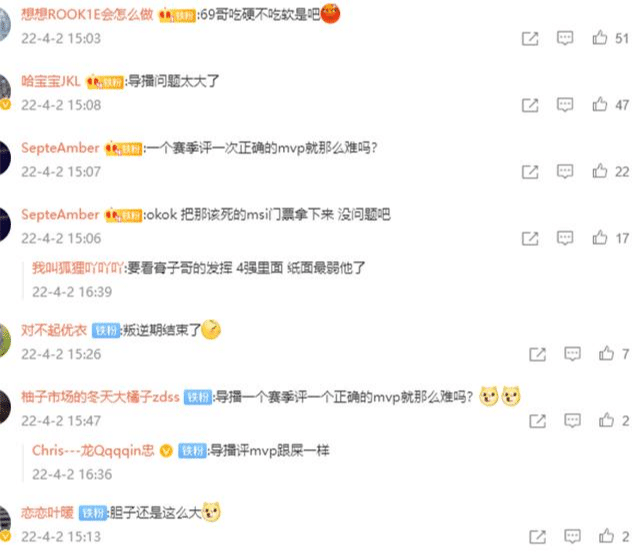Like 对不起优衣's comment
This screenshot has width=634, height=554.
click(x=606, y=354)
